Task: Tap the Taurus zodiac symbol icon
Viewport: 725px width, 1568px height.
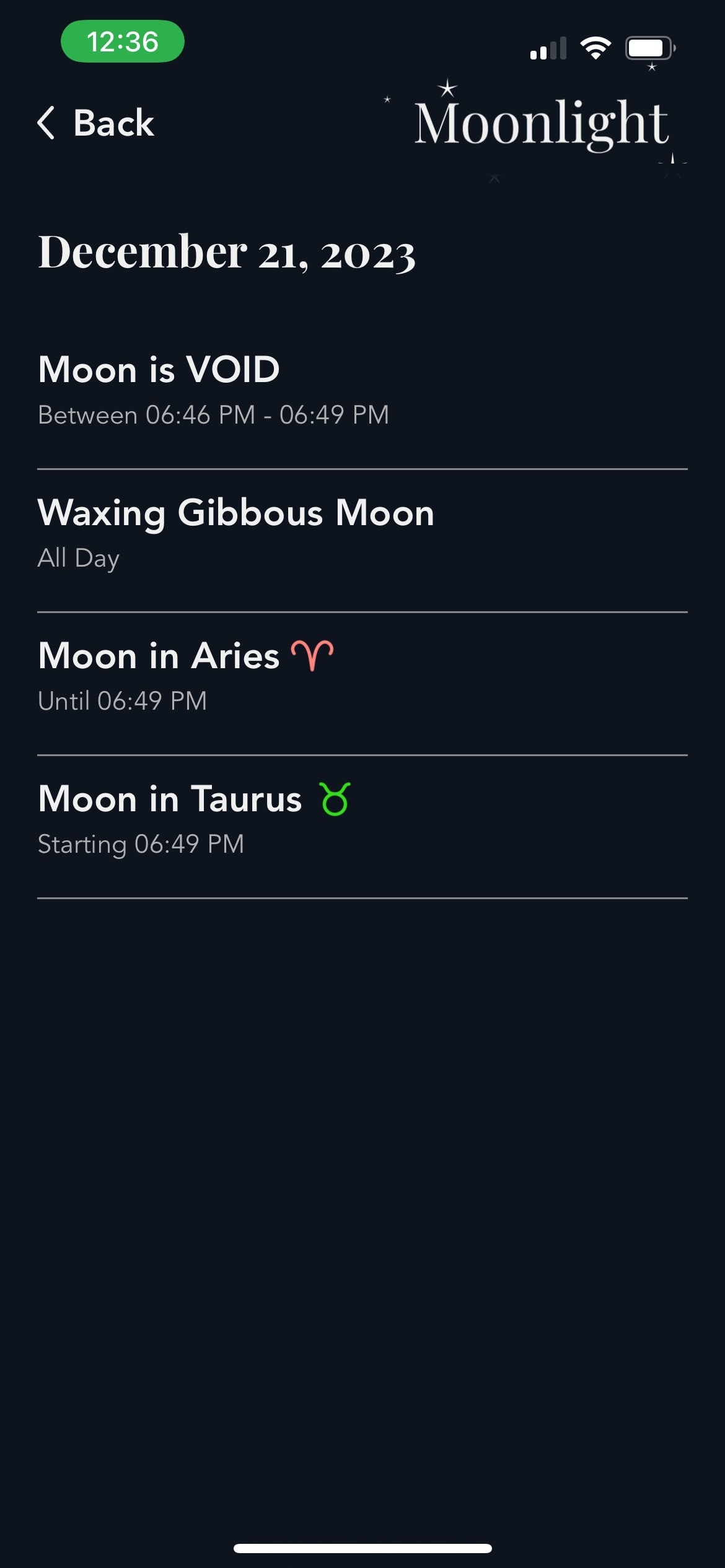Action: [x=335, y=799]
